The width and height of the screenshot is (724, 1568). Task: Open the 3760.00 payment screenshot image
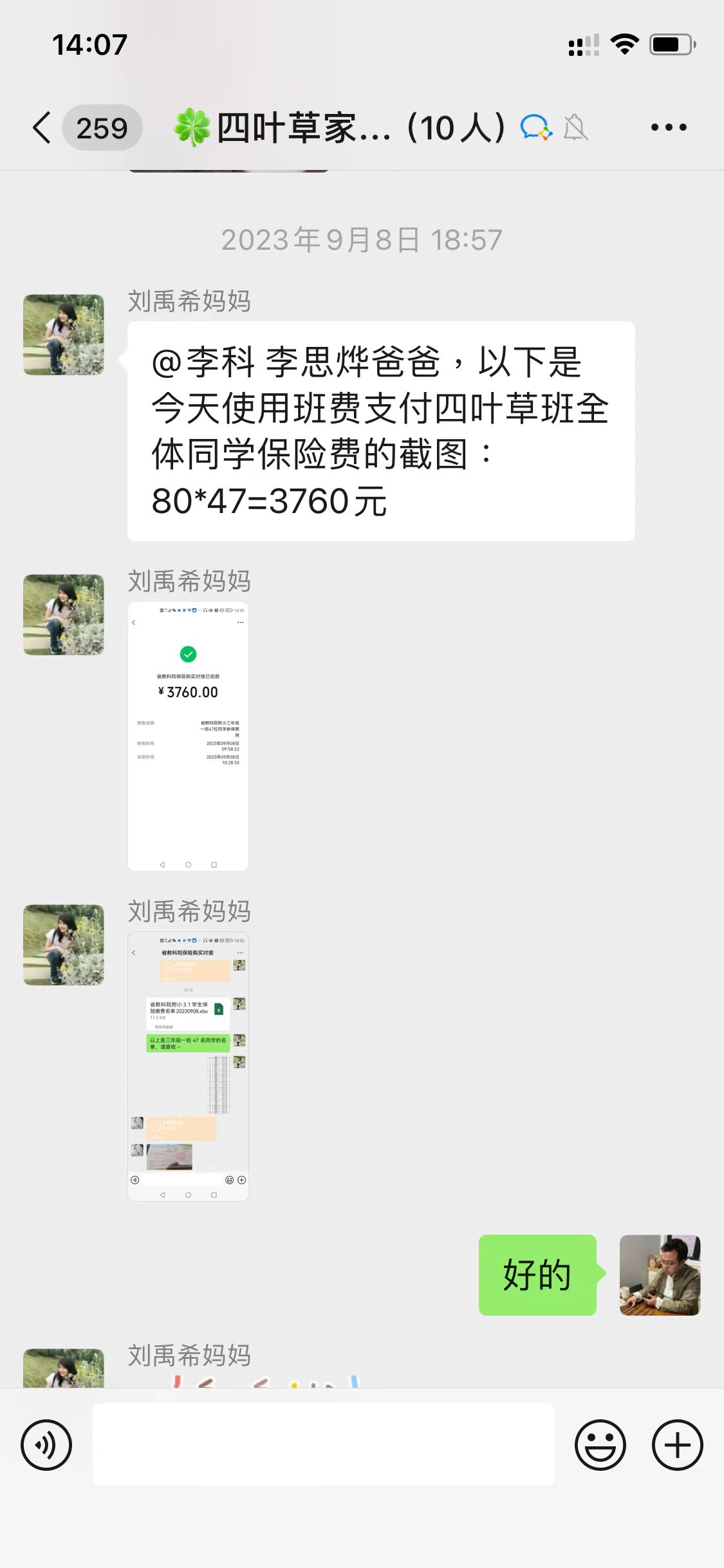click(x=188, y=736)
